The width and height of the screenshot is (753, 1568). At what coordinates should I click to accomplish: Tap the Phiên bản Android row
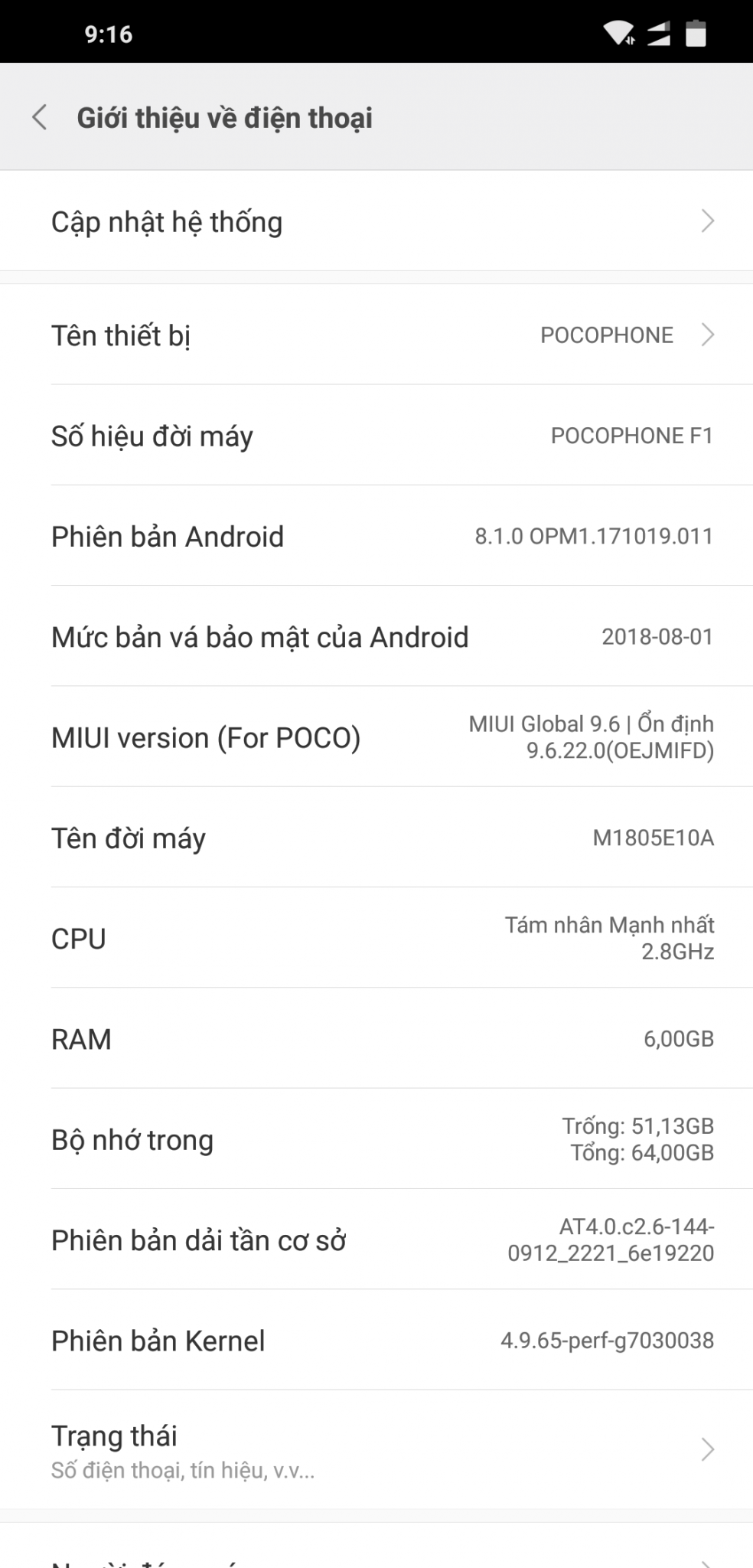point(376,536)
